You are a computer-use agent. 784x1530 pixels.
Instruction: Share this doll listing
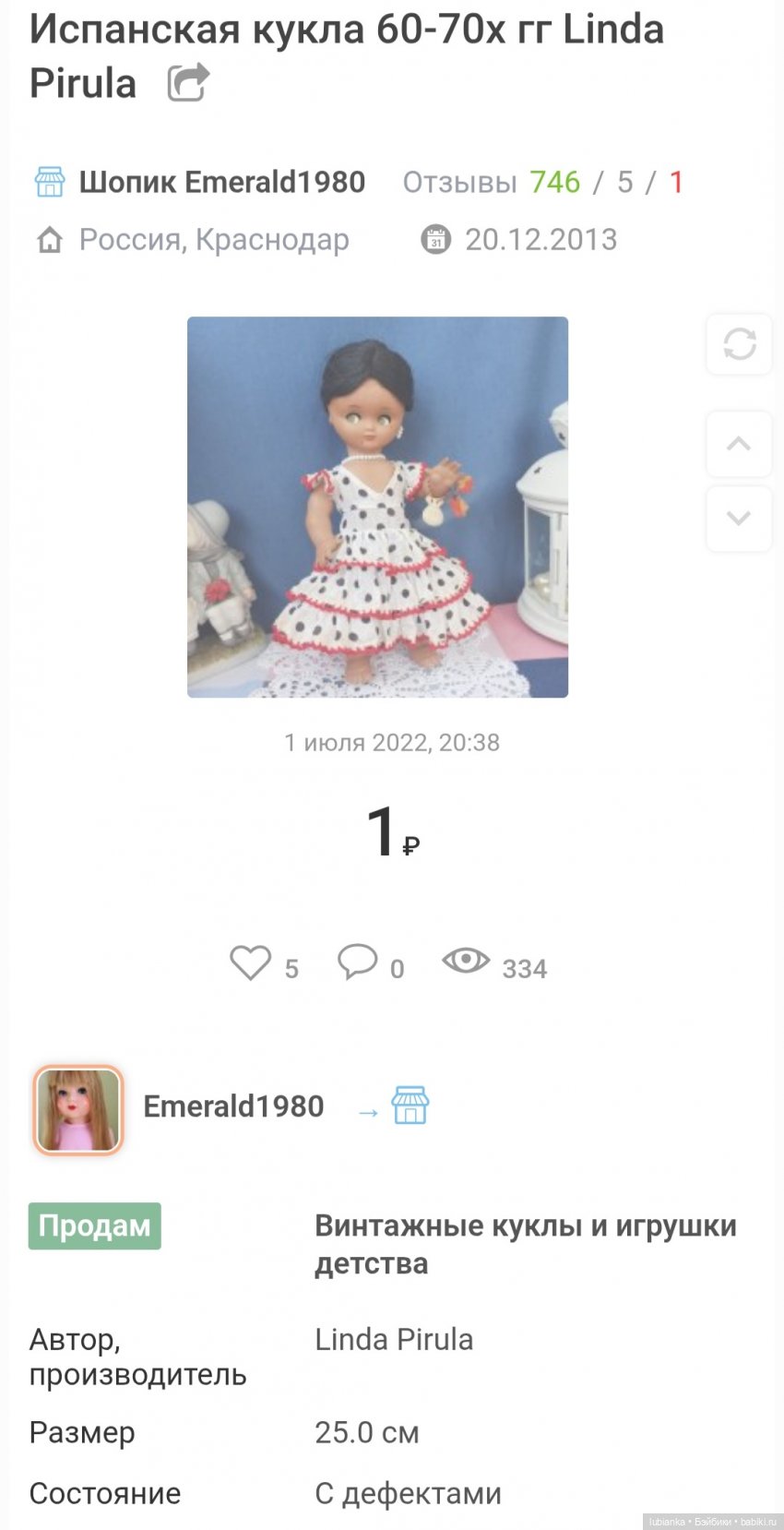[x=188, y=83]
